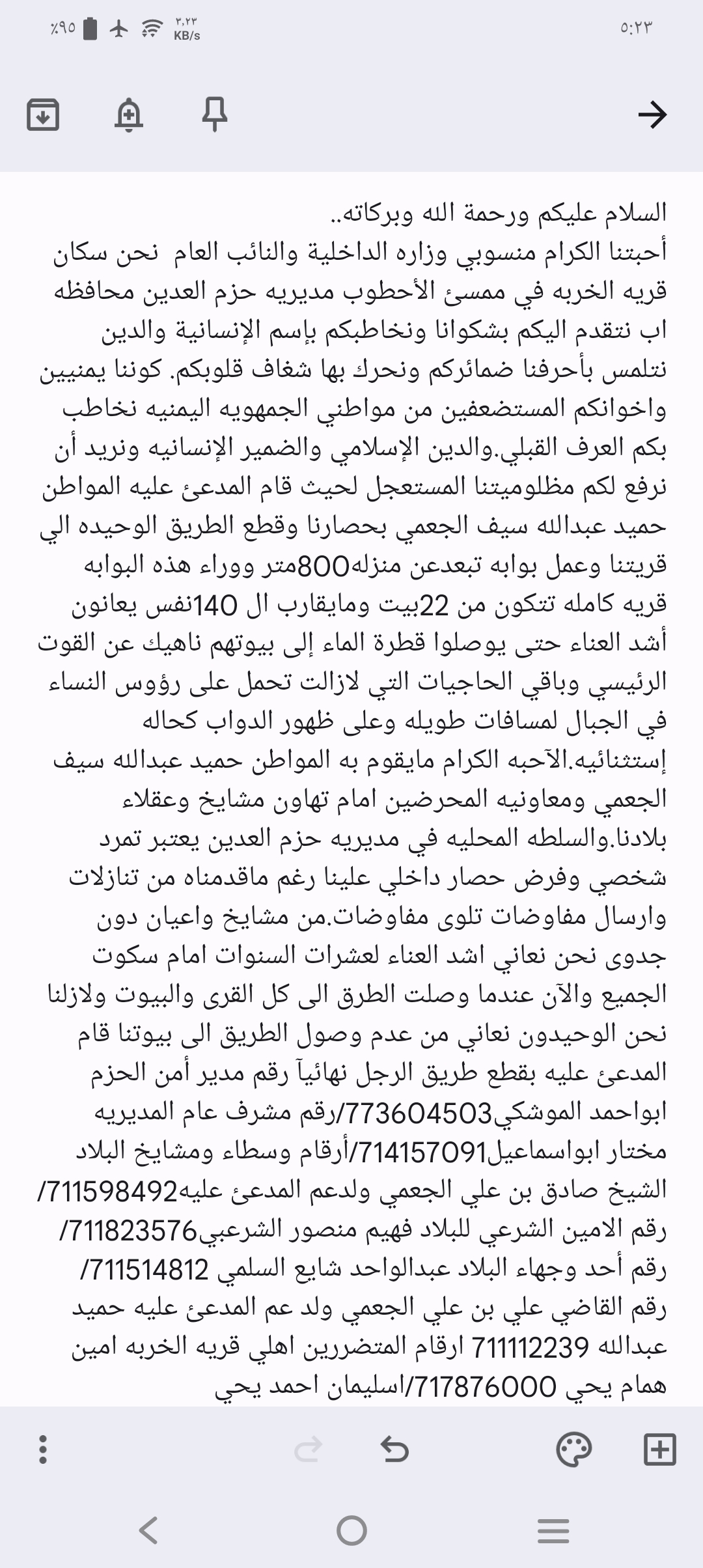Tap the note text to edit

pyautogui.click(x=351, y=781)
